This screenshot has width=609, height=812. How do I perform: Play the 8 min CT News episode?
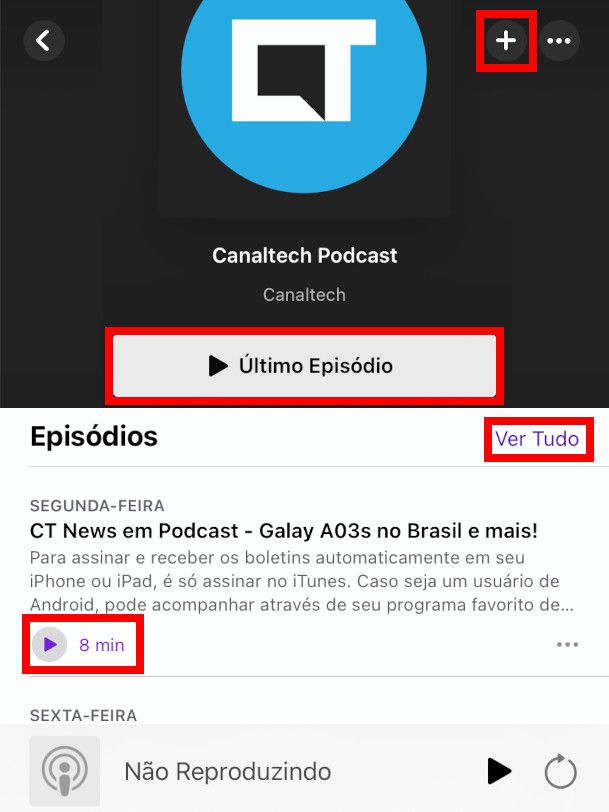50,645
